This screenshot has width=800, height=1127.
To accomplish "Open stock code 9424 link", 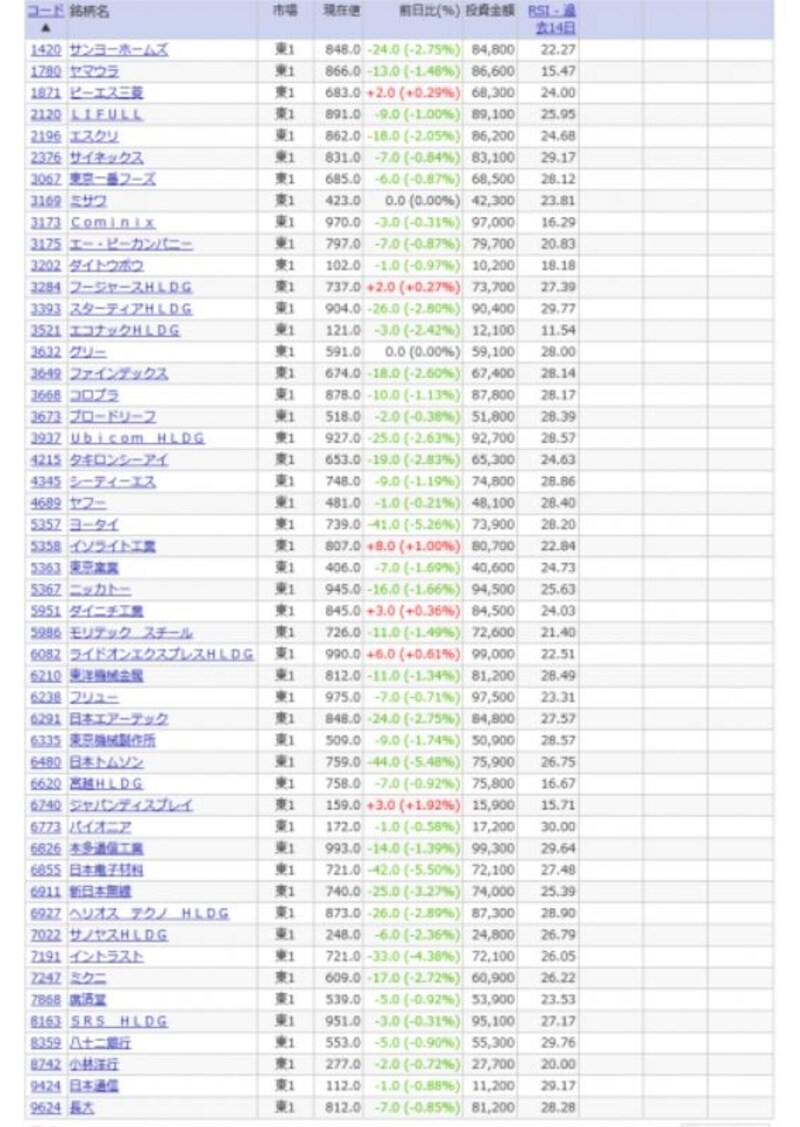I will point(45,1085).
